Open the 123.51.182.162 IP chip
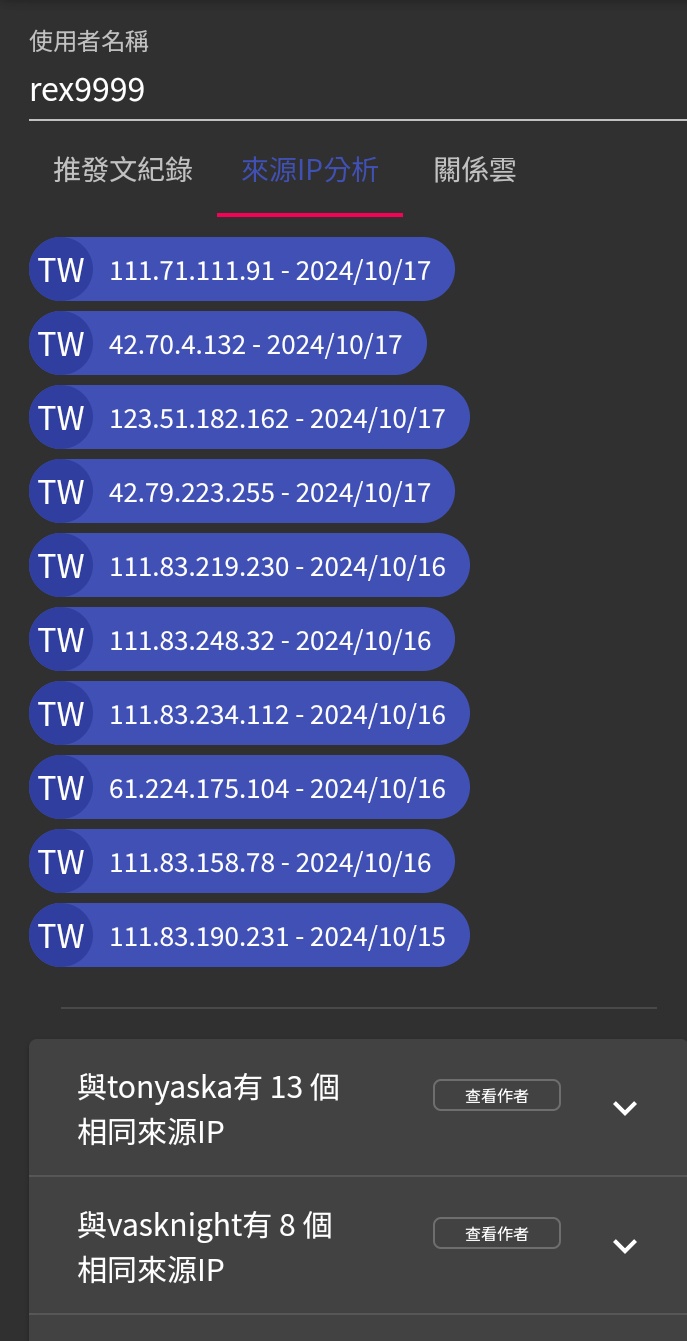687x1341 pixels. 249,418
